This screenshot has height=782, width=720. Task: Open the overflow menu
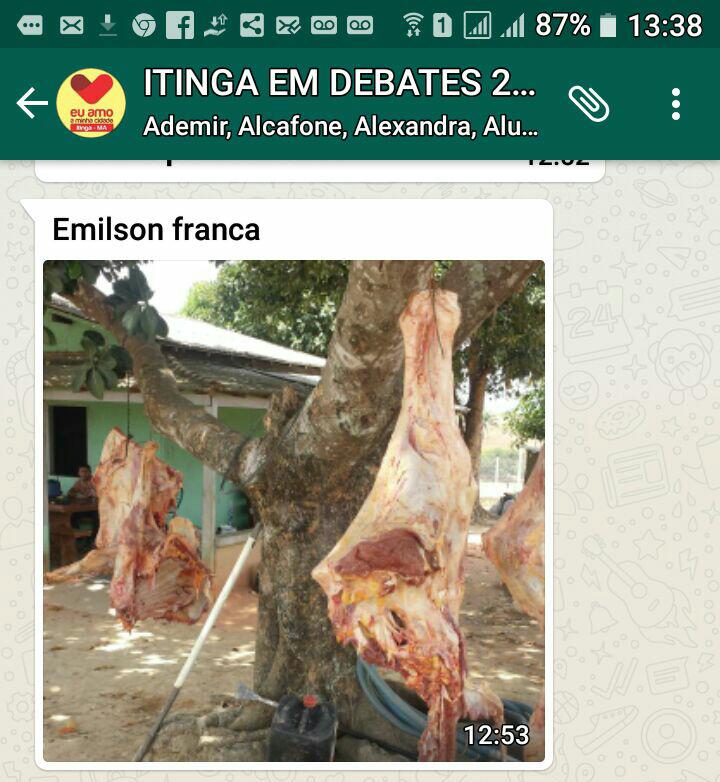676,103
